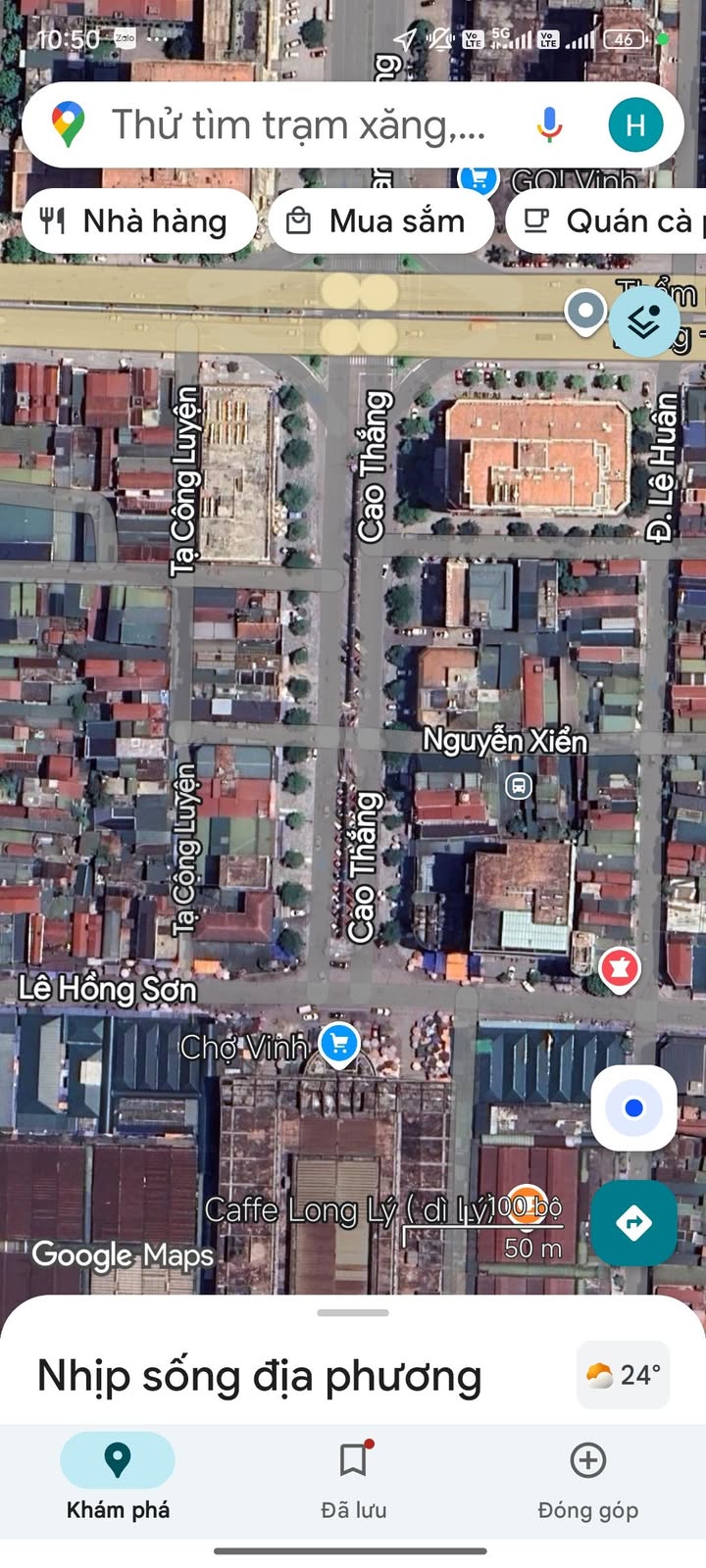Tap the GO! Vinh shopping marker
The image size is (706, 1568).
tap(479, 178)
